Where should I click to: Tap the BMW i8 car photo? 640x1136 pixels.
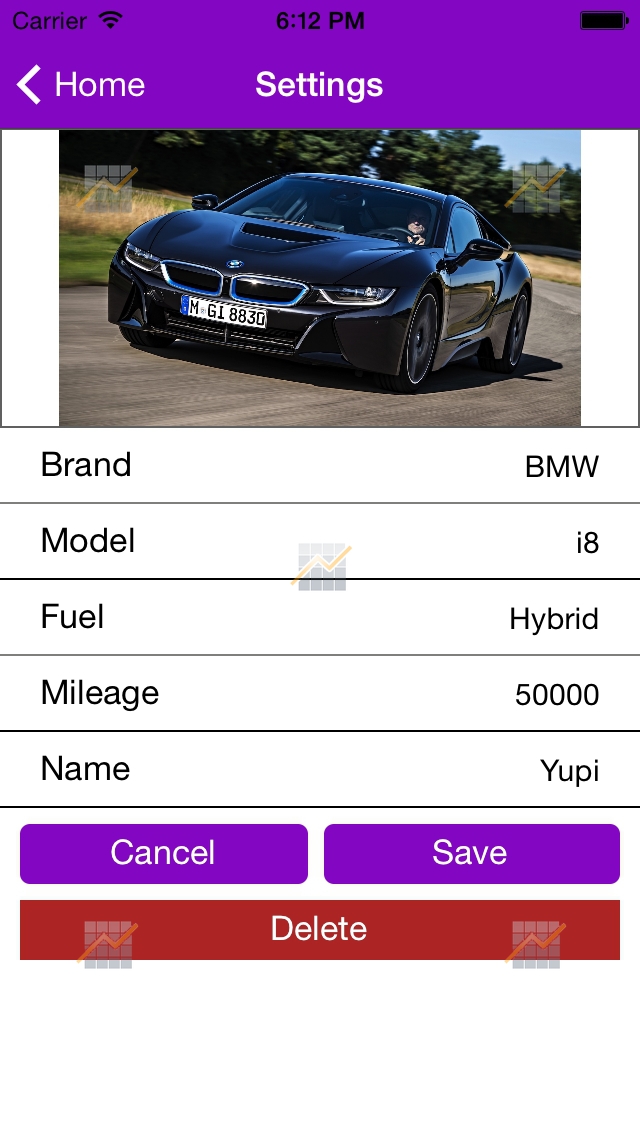tap(320, 278)
